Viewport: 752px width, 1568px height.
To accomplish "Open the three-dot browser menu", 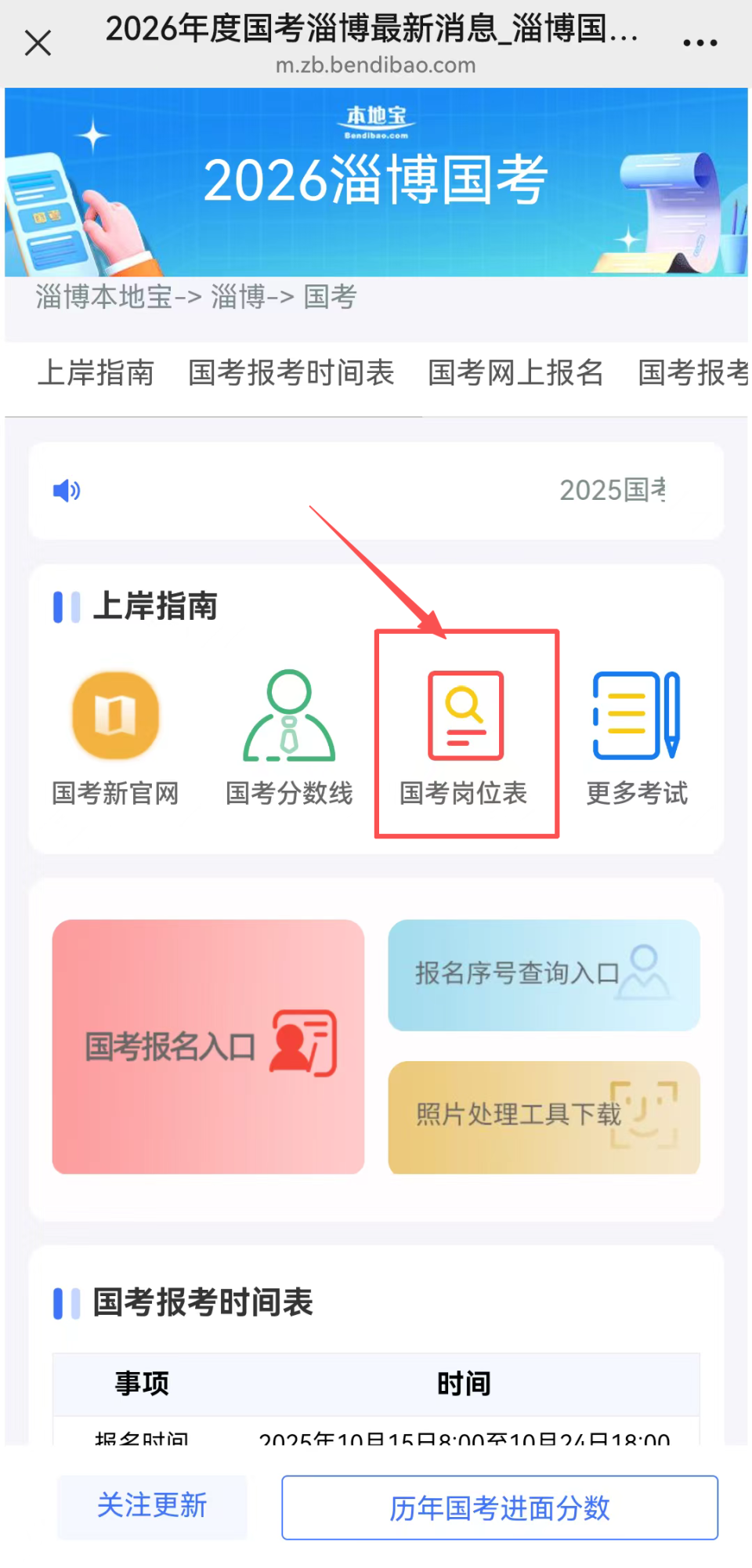I will [x=700, y=43].
